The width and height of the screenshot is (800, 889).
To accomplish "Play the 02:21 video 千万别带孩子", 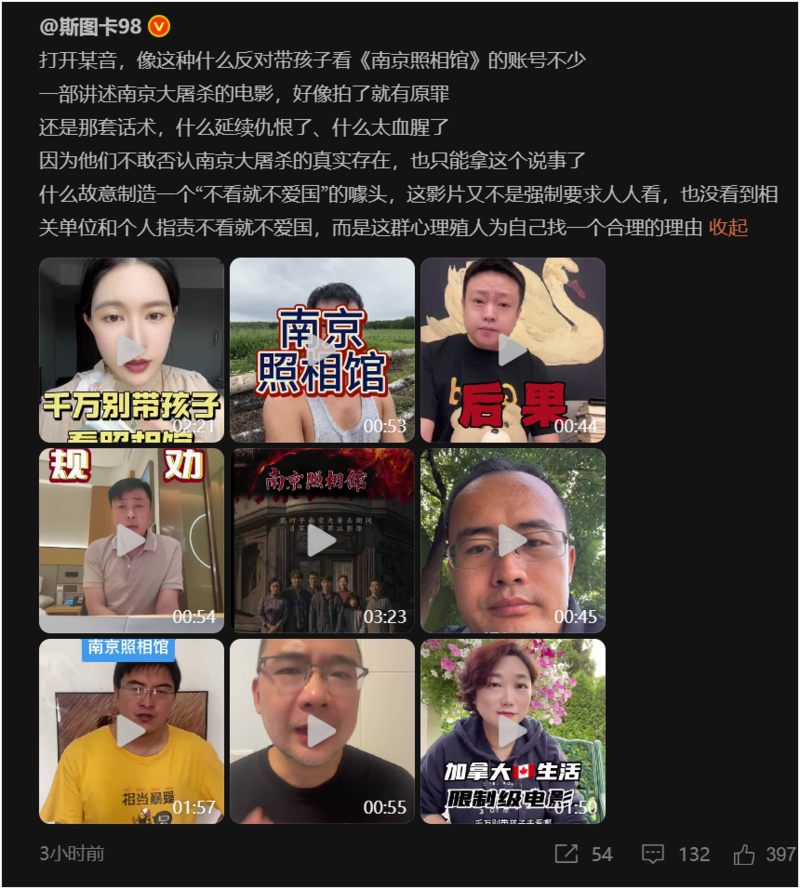I will click(x=131, y=350).
